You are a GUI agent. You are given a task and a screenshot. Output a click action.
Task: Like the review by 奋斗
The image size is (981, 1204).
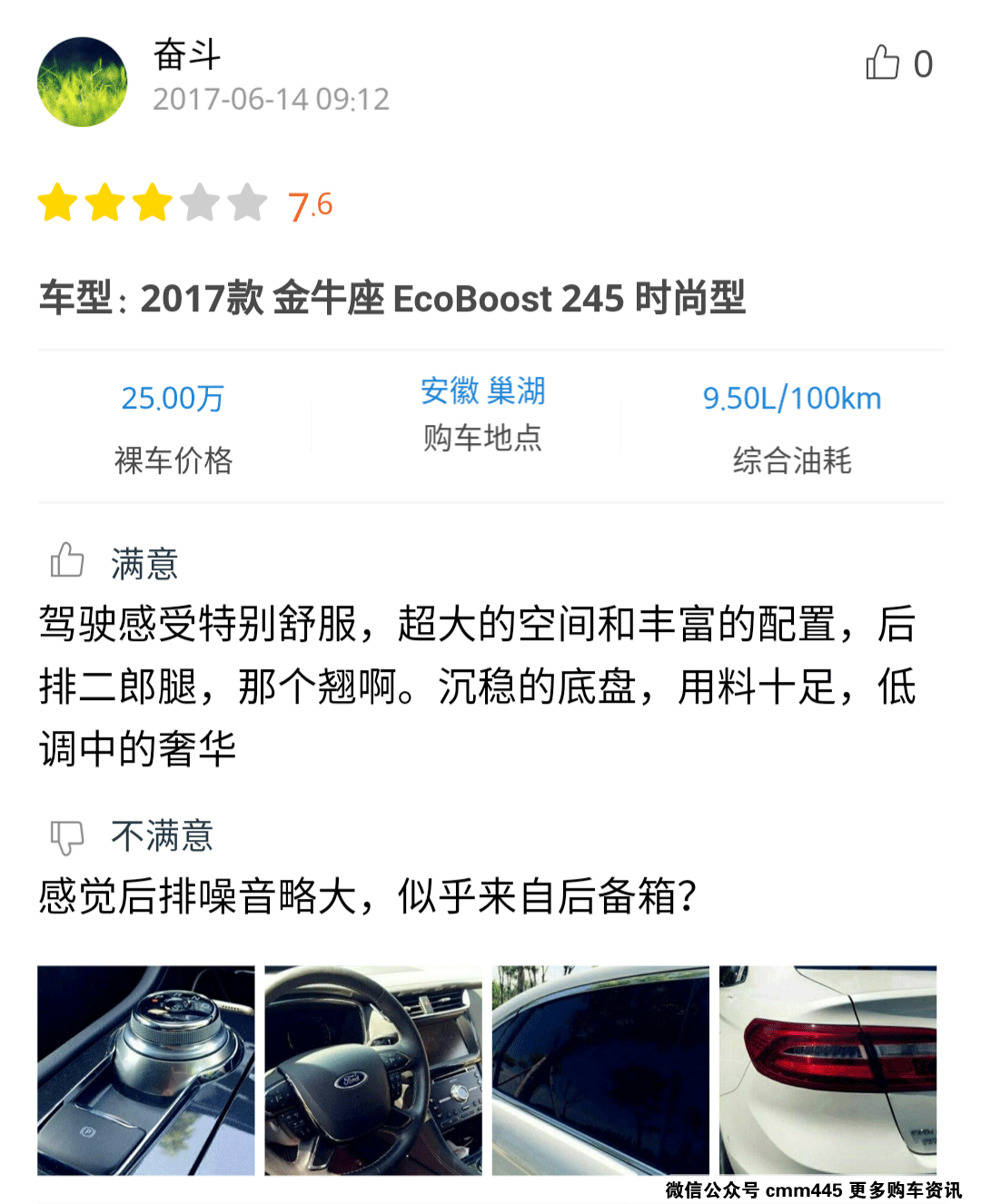pos(882,64)
